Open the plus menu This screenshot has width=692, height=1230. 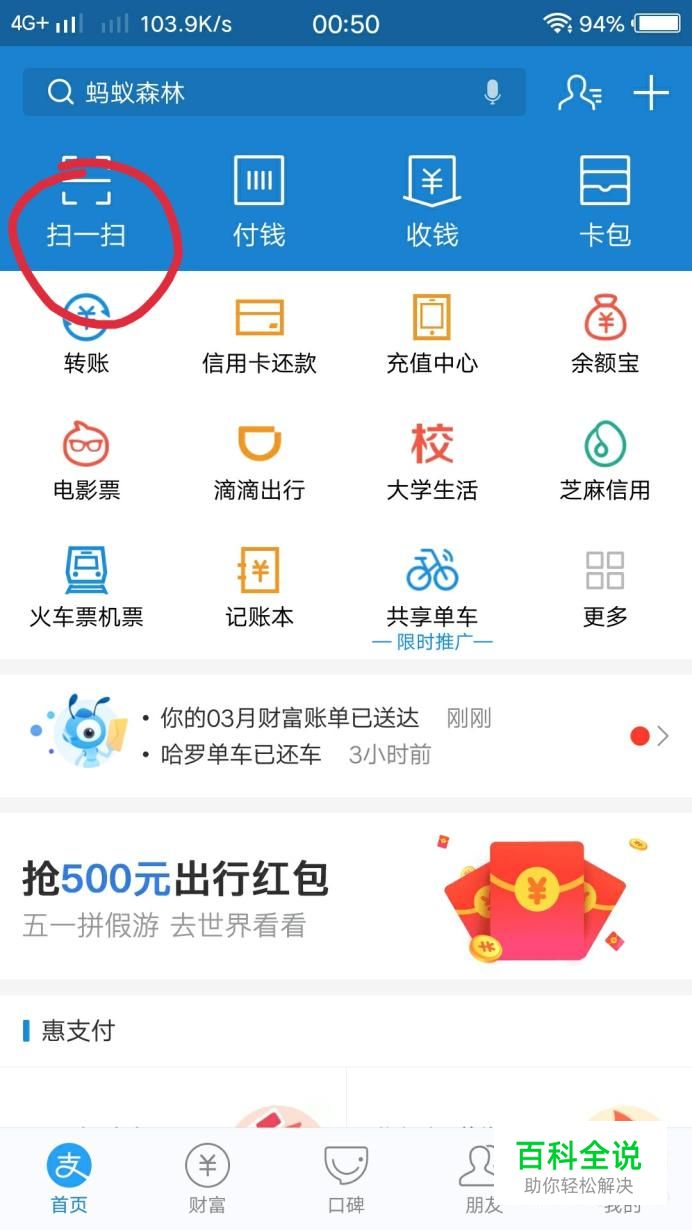(651, 93)
